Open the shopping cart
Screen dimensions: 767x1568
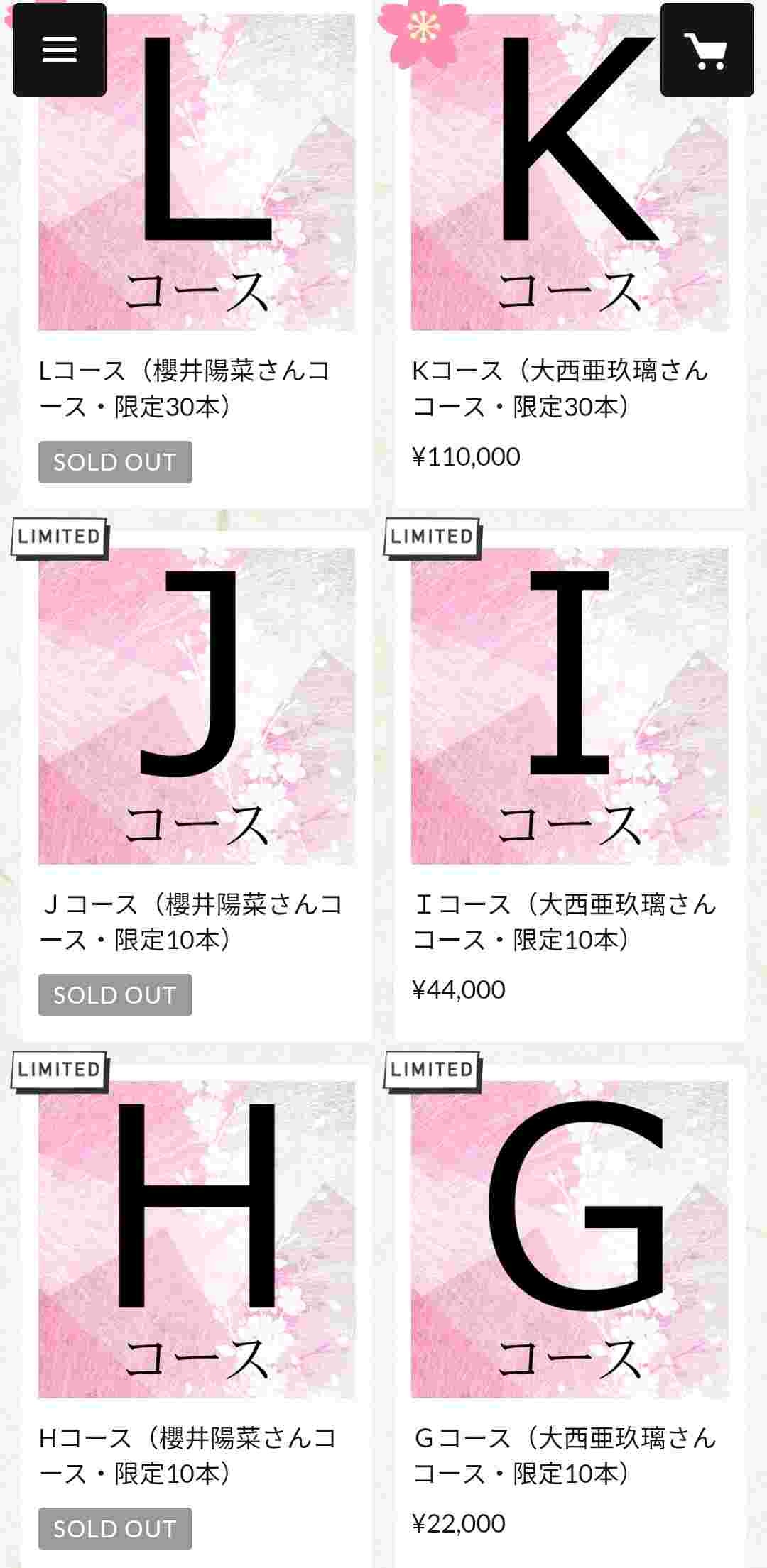click(707, 50)
